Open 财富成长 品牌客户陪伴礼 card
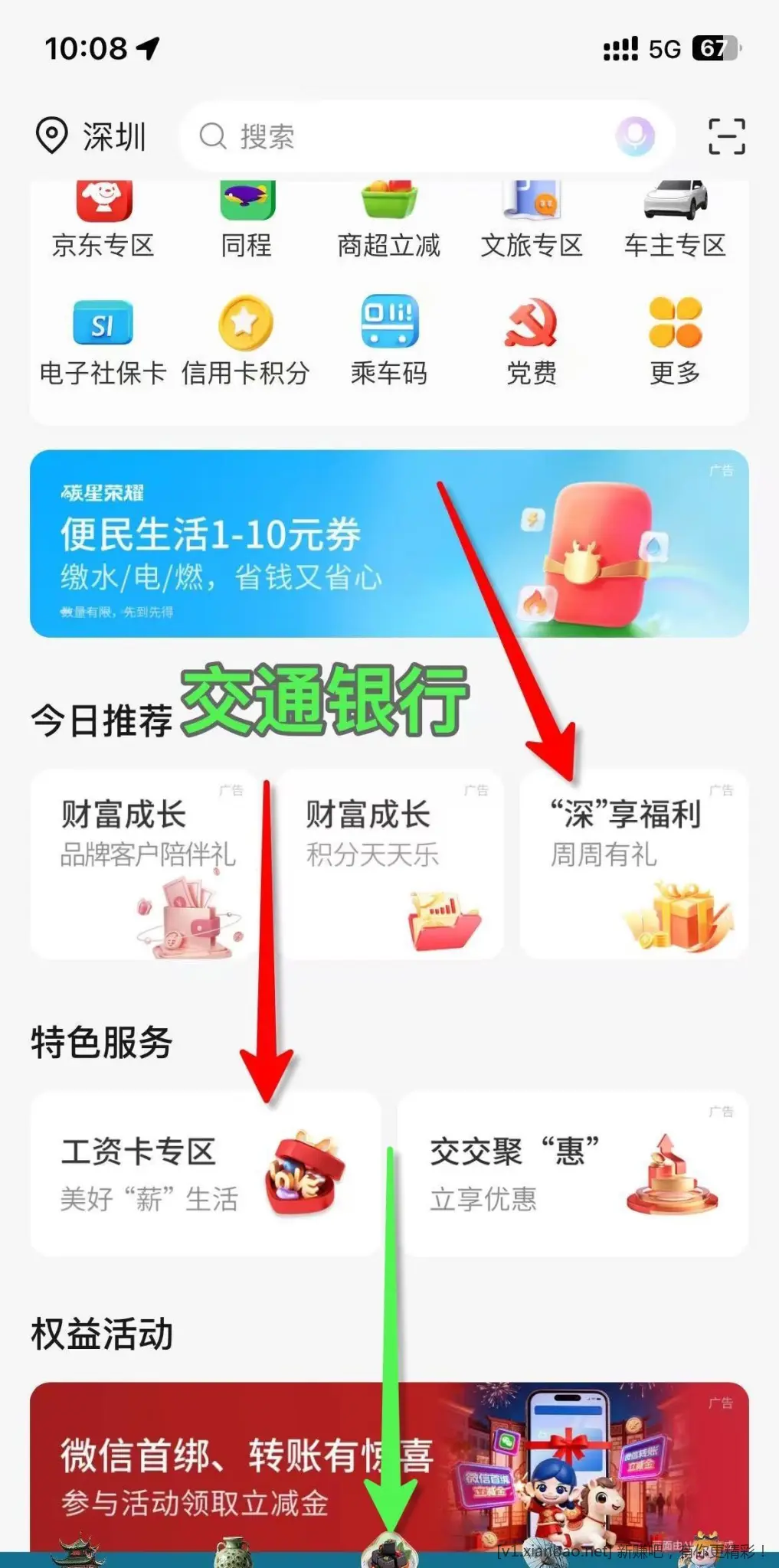Image resolution: width=779 pixels, height=1568 pixels. (144, 864)
